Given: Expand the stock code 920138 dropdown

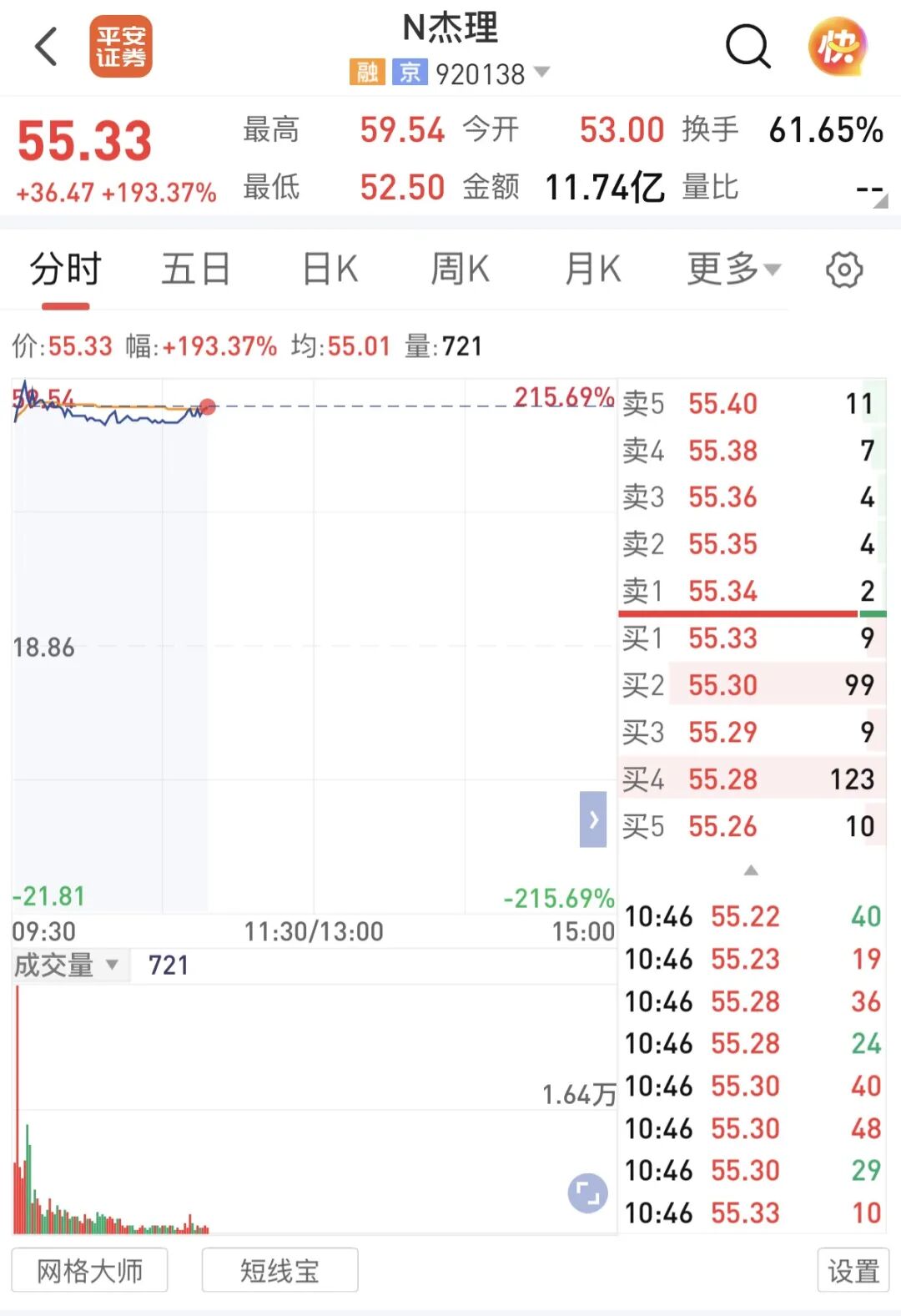Looking at the screenshot, I should [542, 73].
